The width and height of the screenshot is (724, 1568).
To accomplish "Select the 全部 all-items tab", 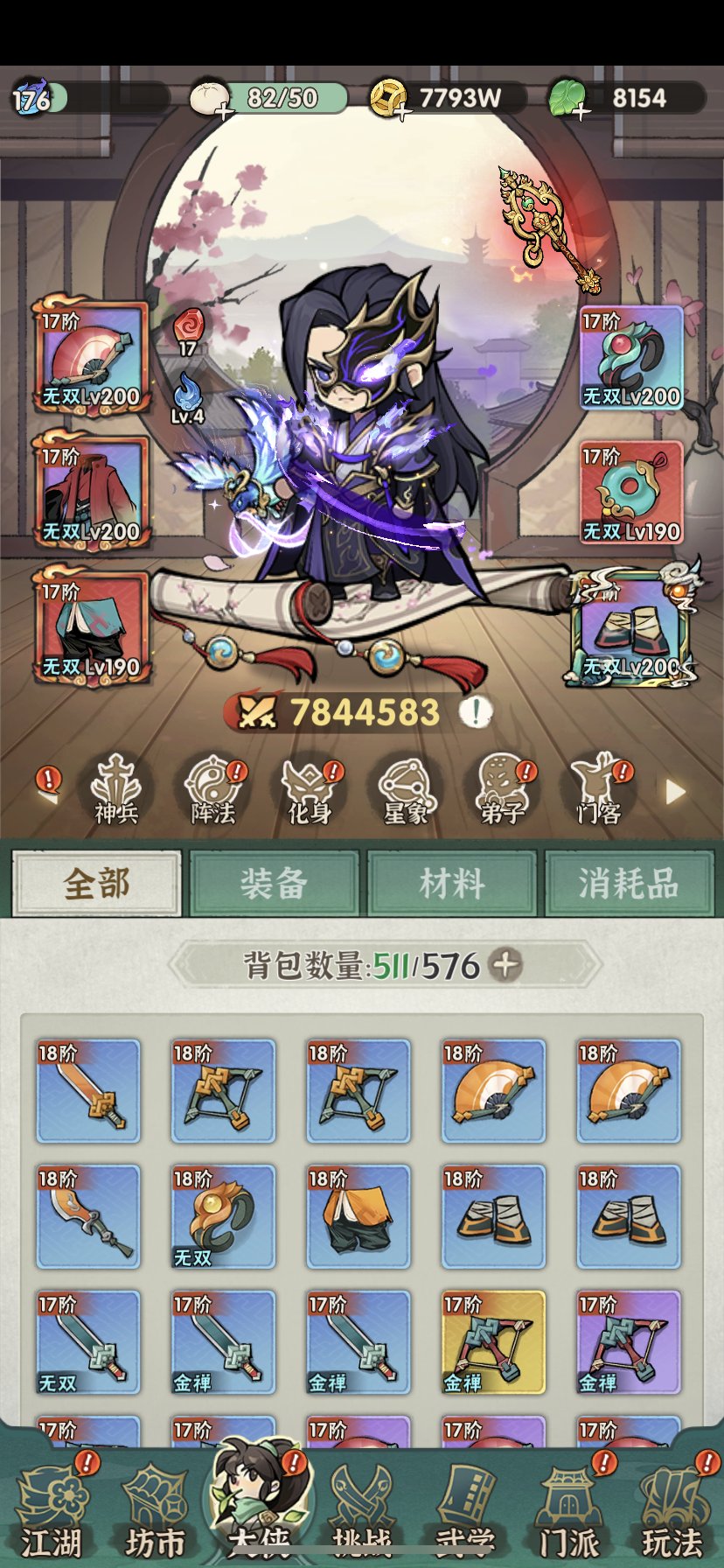I will [x=96, y=884].
